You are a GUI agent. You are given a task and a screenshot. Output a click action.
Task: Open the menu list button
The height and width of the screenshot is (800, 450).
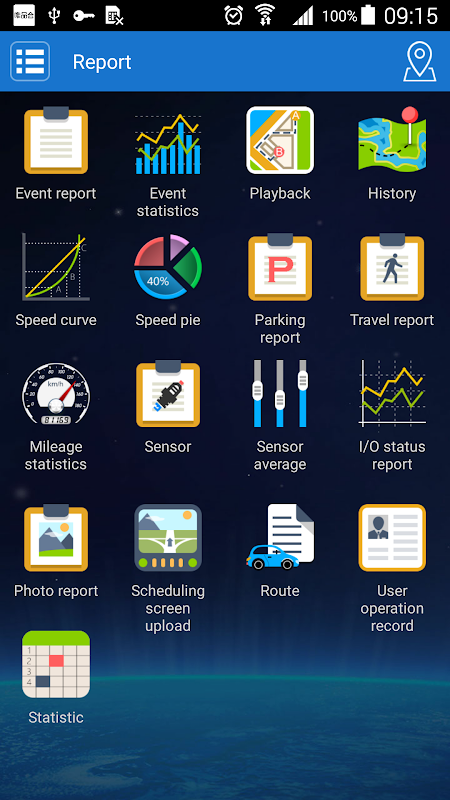30,61
